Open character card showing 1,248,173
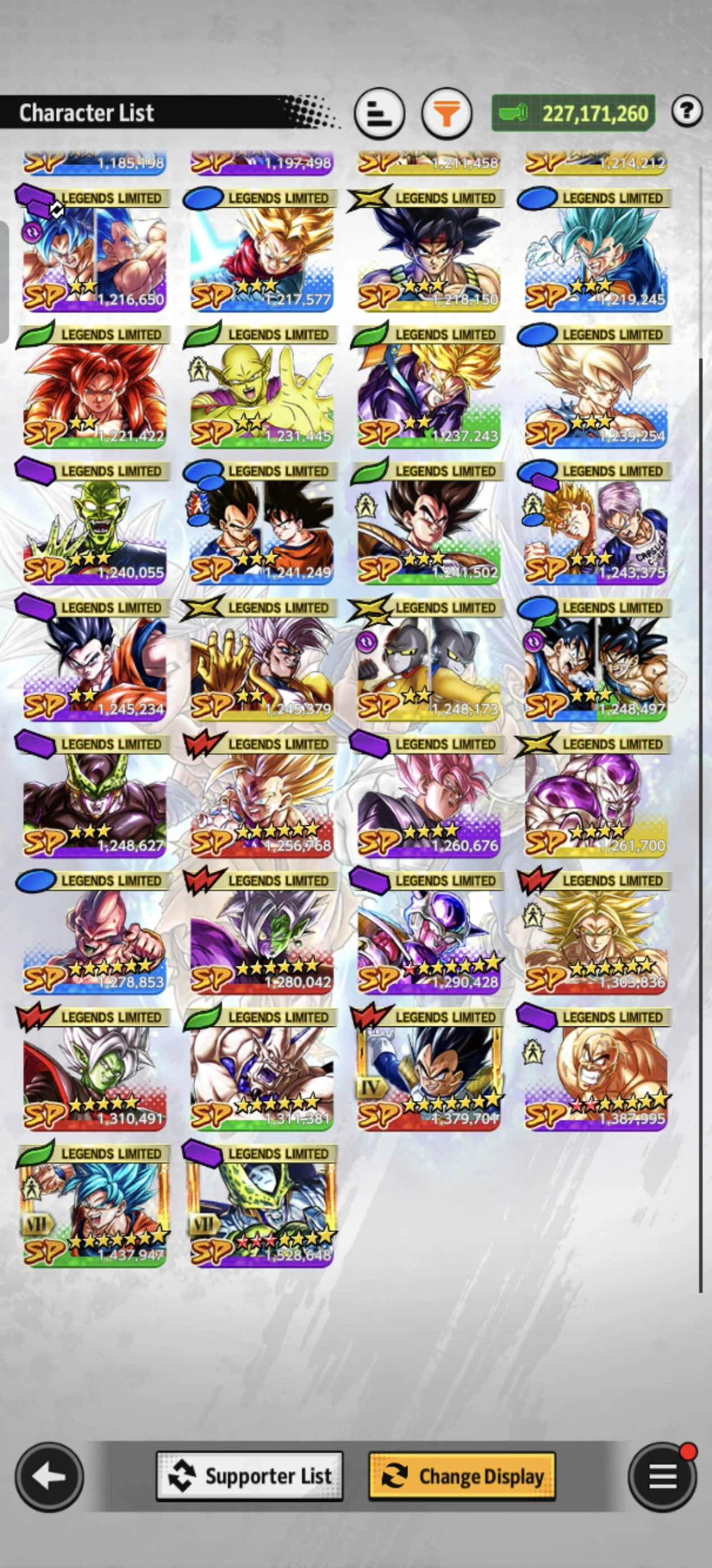 point(428,661)
